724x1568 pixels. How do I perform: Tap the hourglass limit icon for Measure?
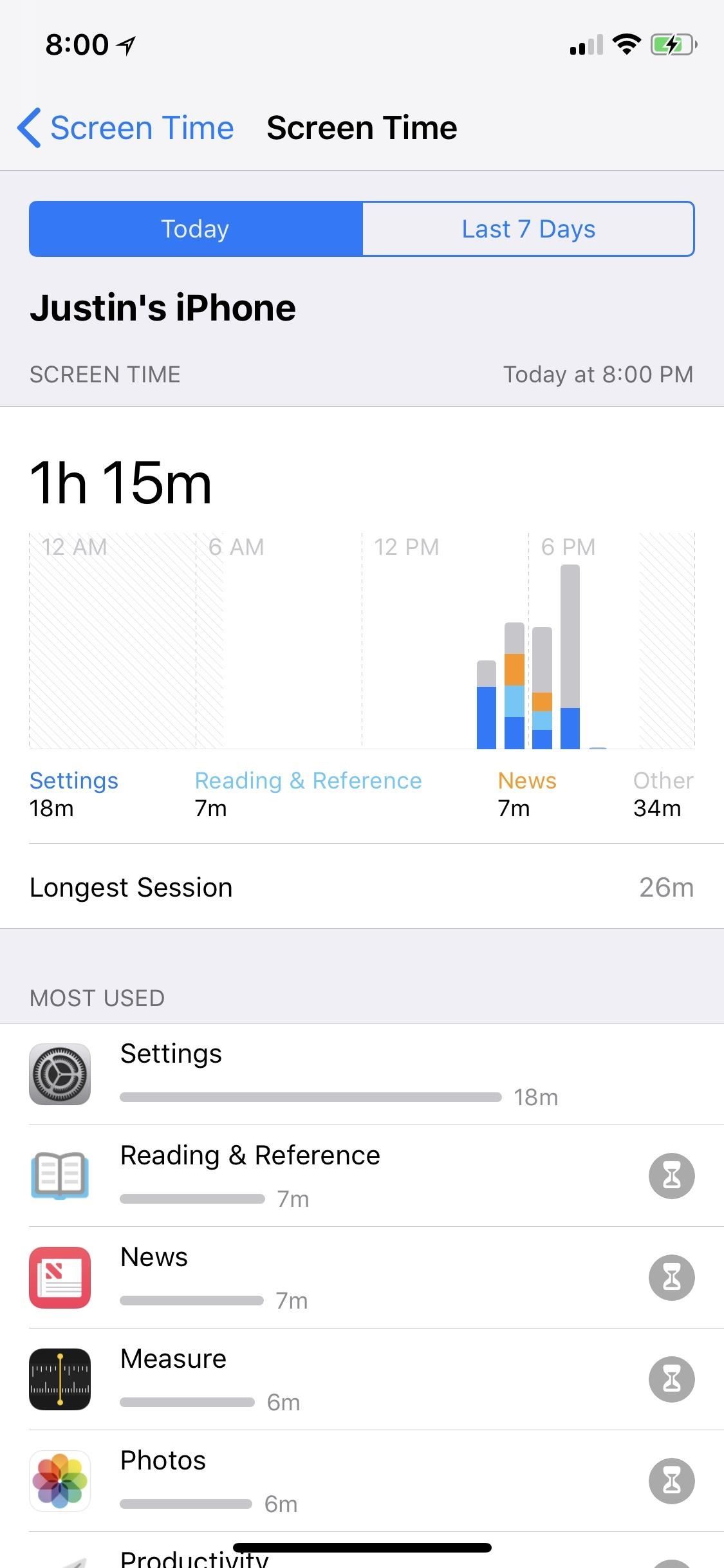point(671,1379)
